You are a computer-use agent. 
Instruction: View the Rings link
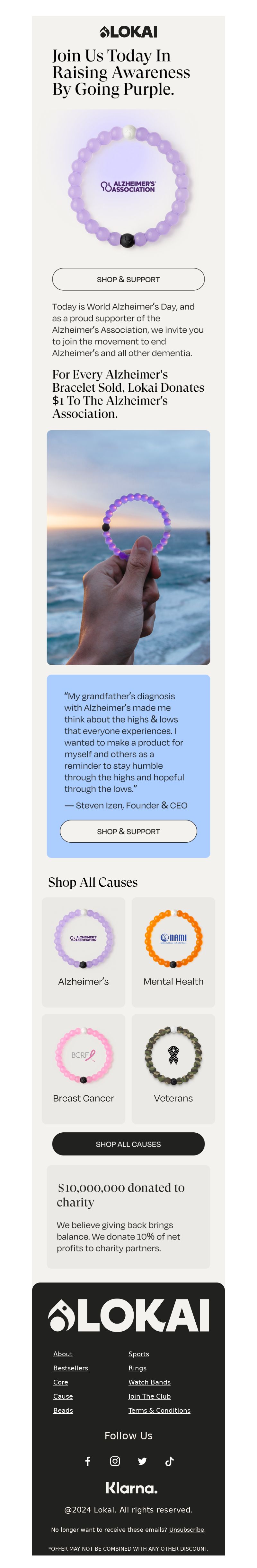pyautogui.click(x=137, y=1368)
